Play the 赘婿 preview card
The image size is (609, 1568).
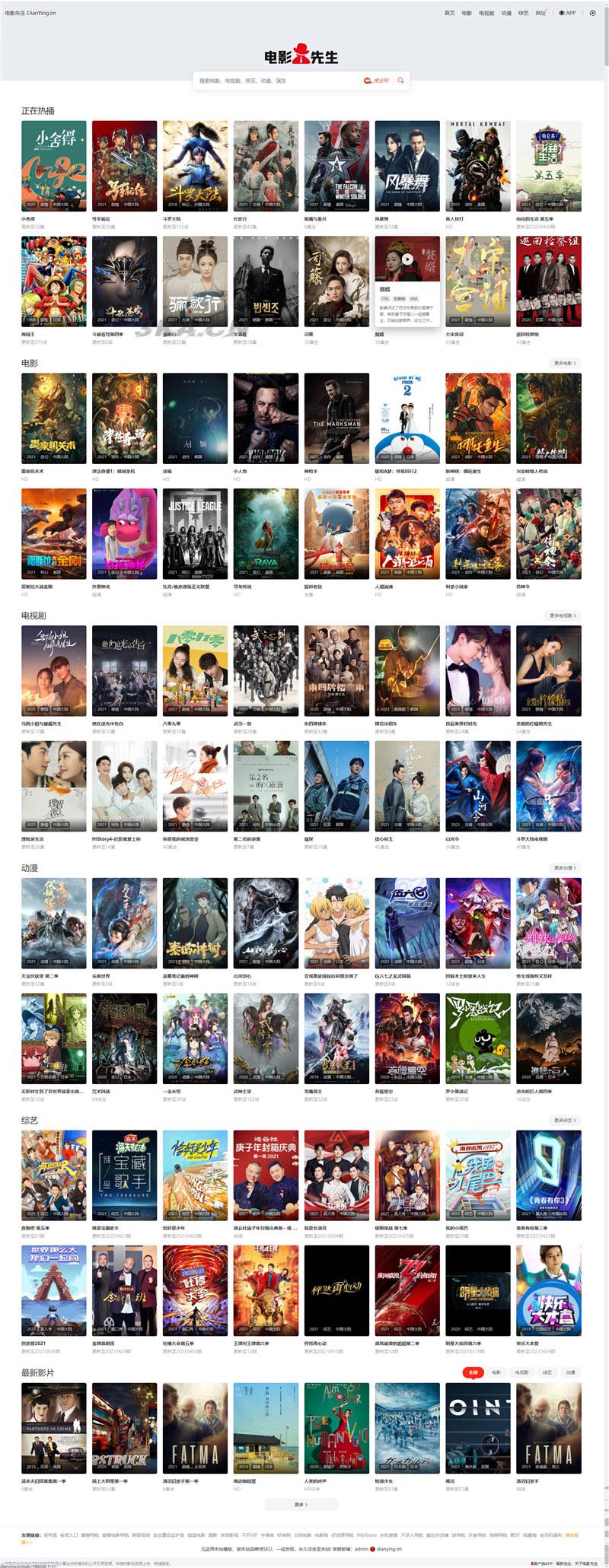point(407,259)
